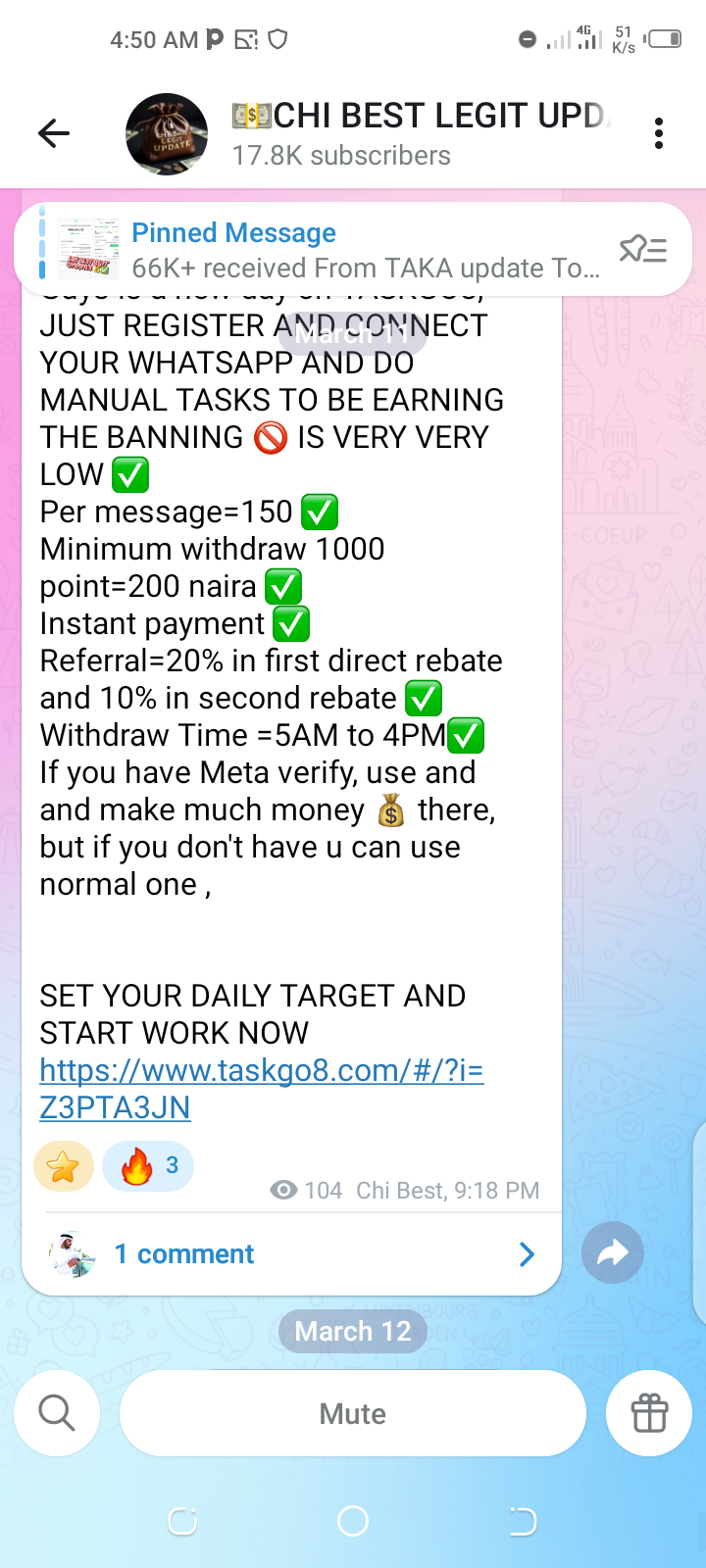Go back from the channel
This screenshot has width=706, height=1568.
pyautogui.click(x=54, y=133)
